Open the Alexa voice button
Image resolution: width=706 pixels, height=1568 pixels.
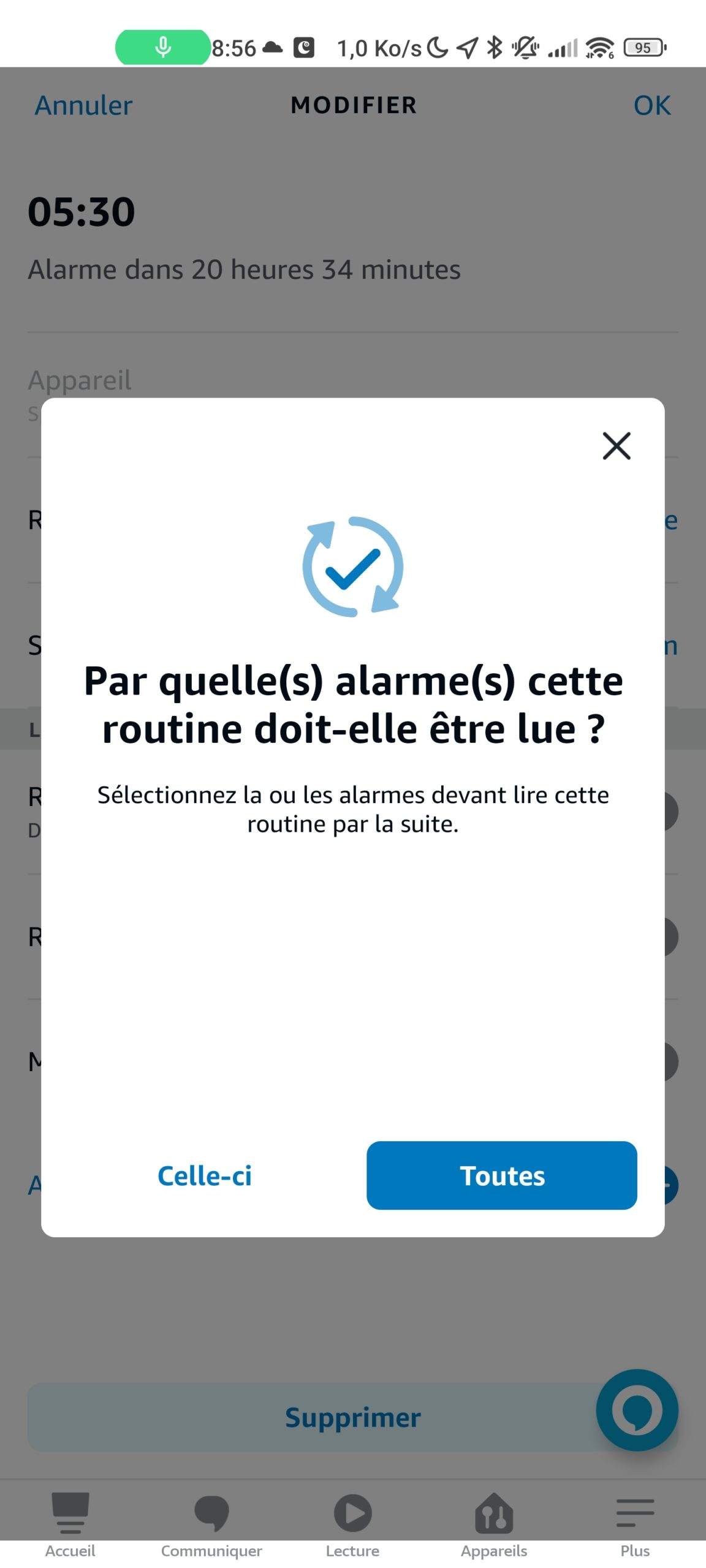pyautogui.click(x=637, y=1409)
